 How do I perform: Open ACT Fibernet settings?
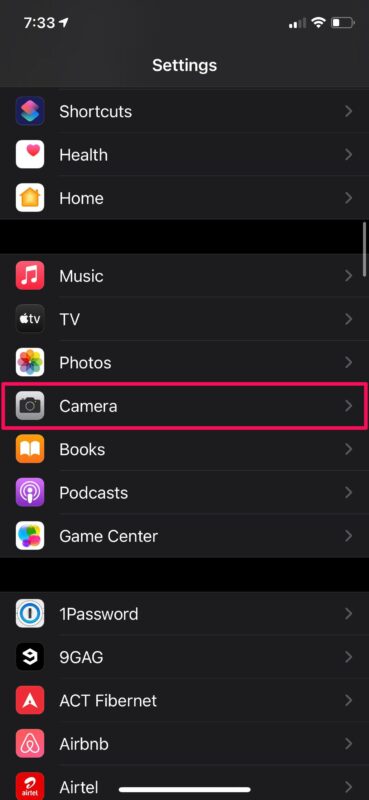[x=184, y=701]
